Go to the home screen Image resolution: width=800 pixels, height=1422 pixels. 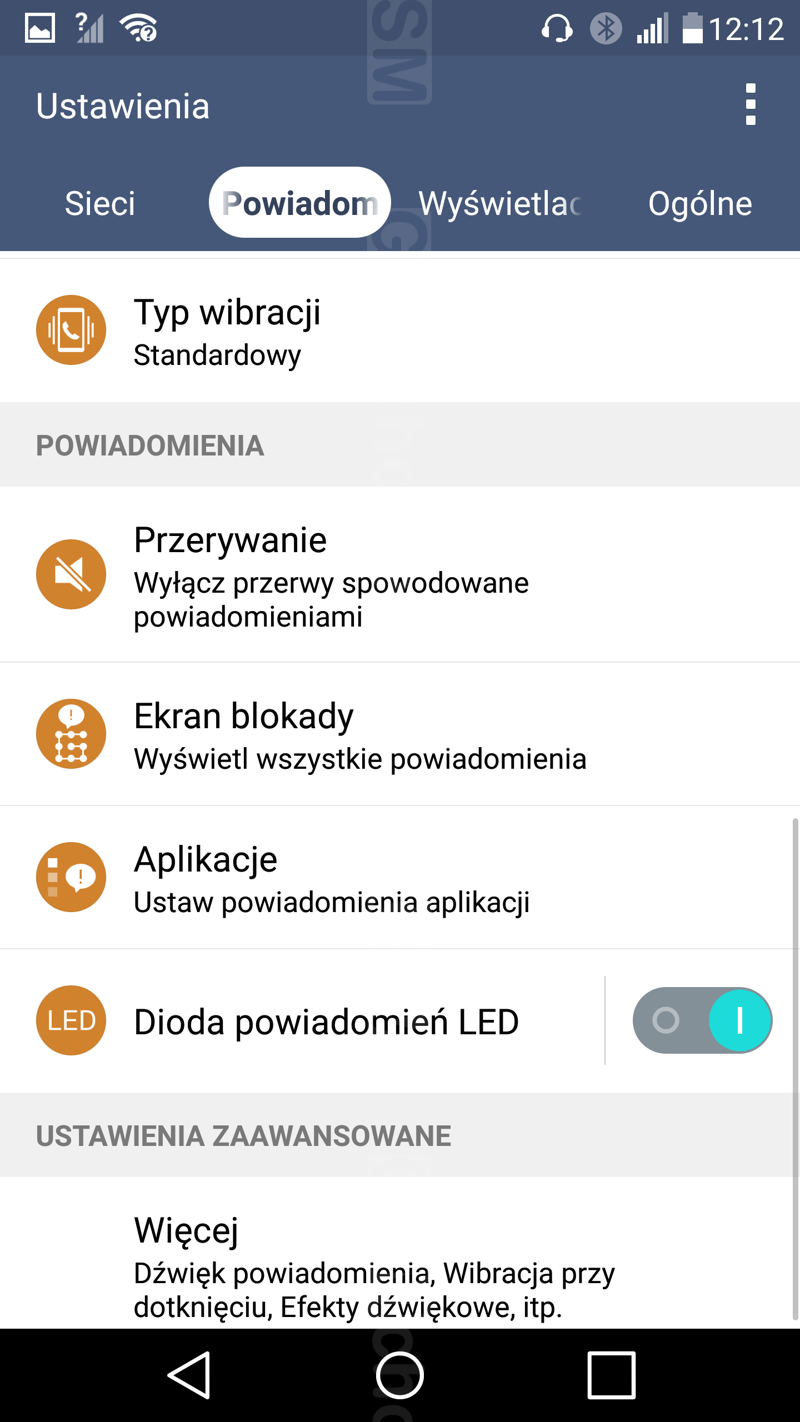[400, 1375]
